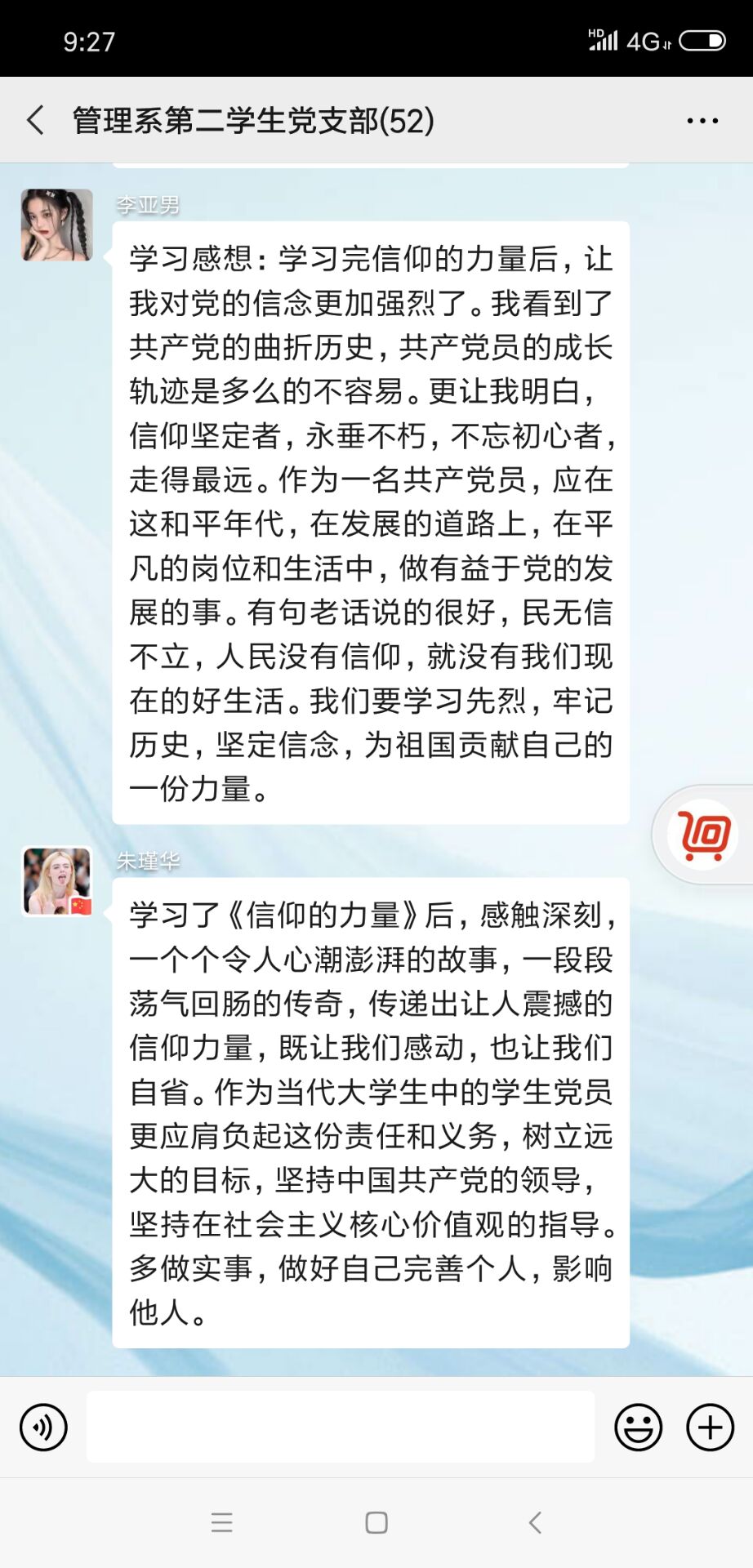Switch to voice message input
Image resolution: width=753 pixels, height=1568 pixels.
pos(43,1427)
